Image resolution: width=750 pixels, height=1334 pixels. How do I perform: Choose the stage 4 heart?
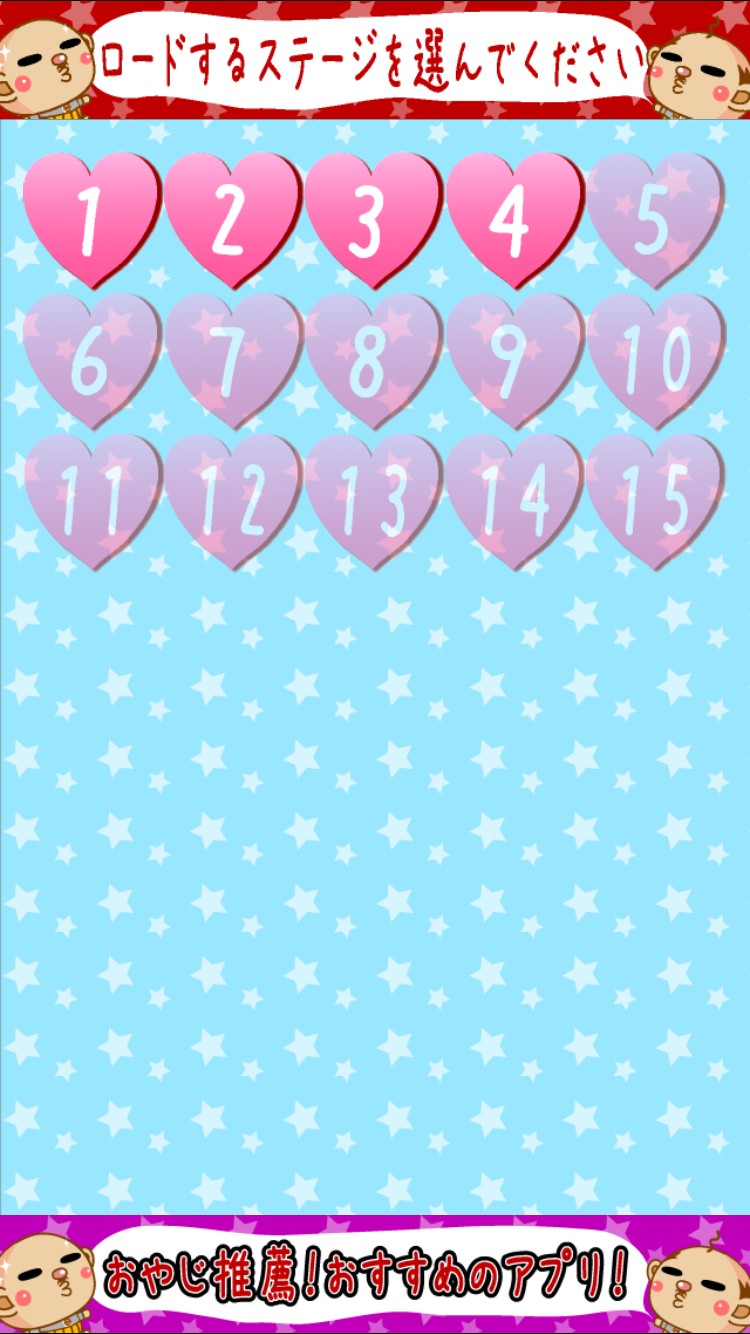point(514,218)
